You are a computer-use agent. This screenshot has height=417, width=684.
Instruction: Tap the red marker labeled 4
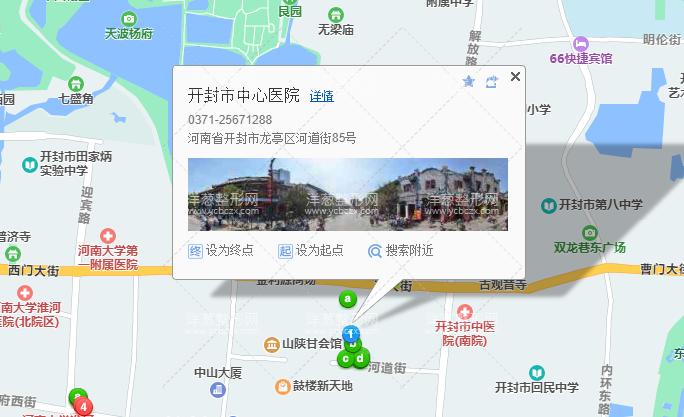[x=84, y=407]
